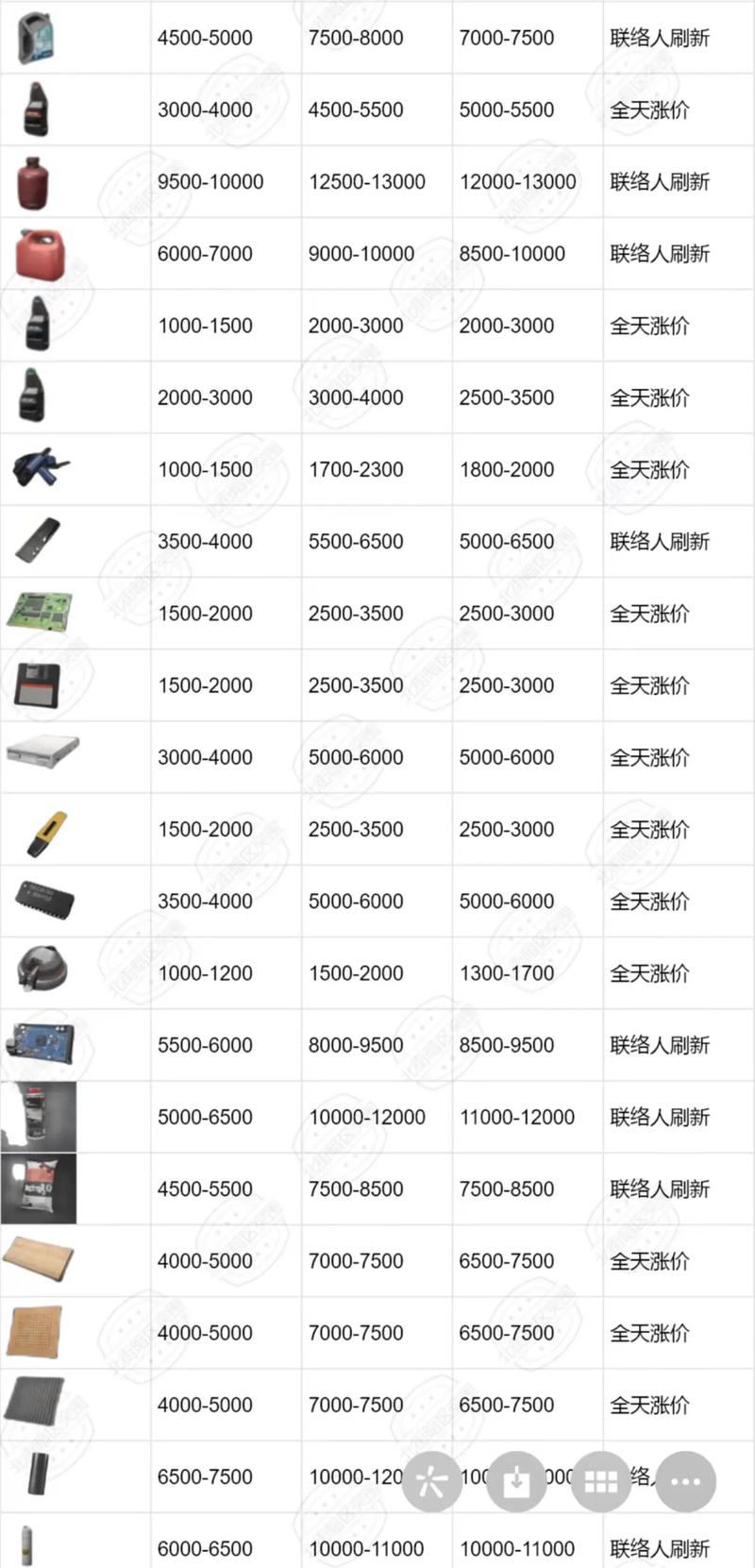Open the three-dot more options menu

tap(686, 1481)
